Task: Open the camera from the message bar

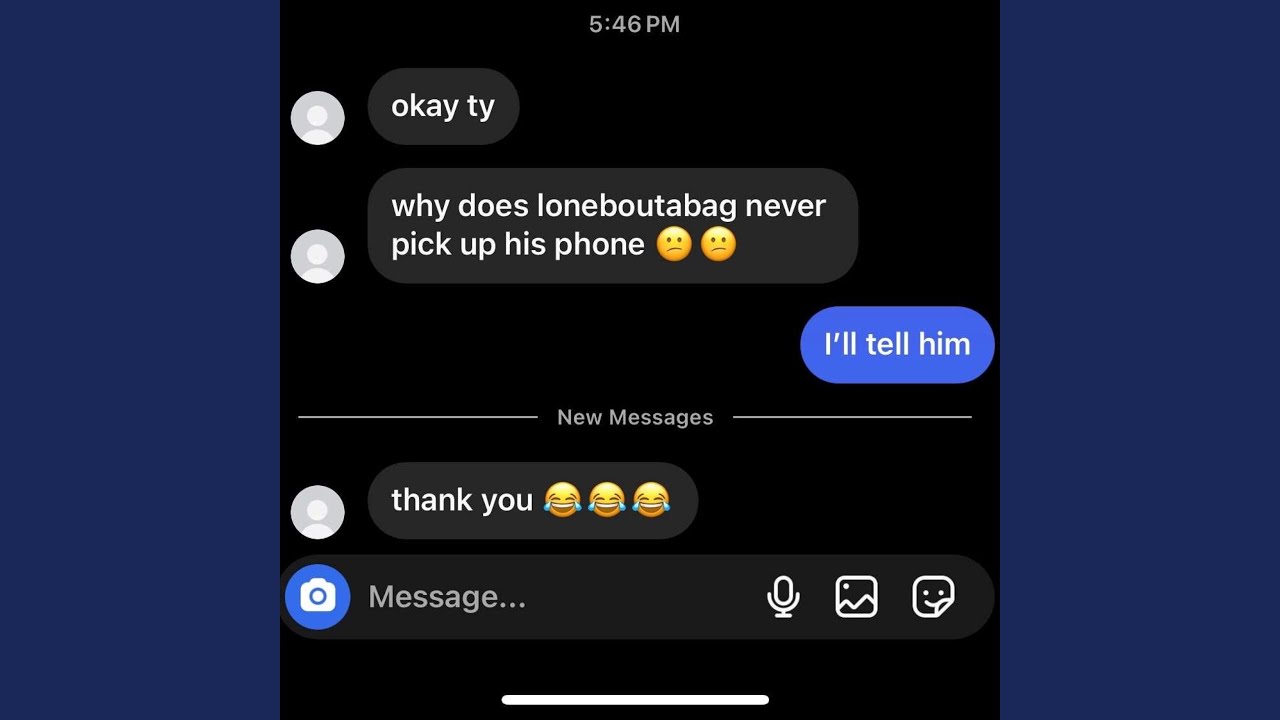Action: pos(318,597)
